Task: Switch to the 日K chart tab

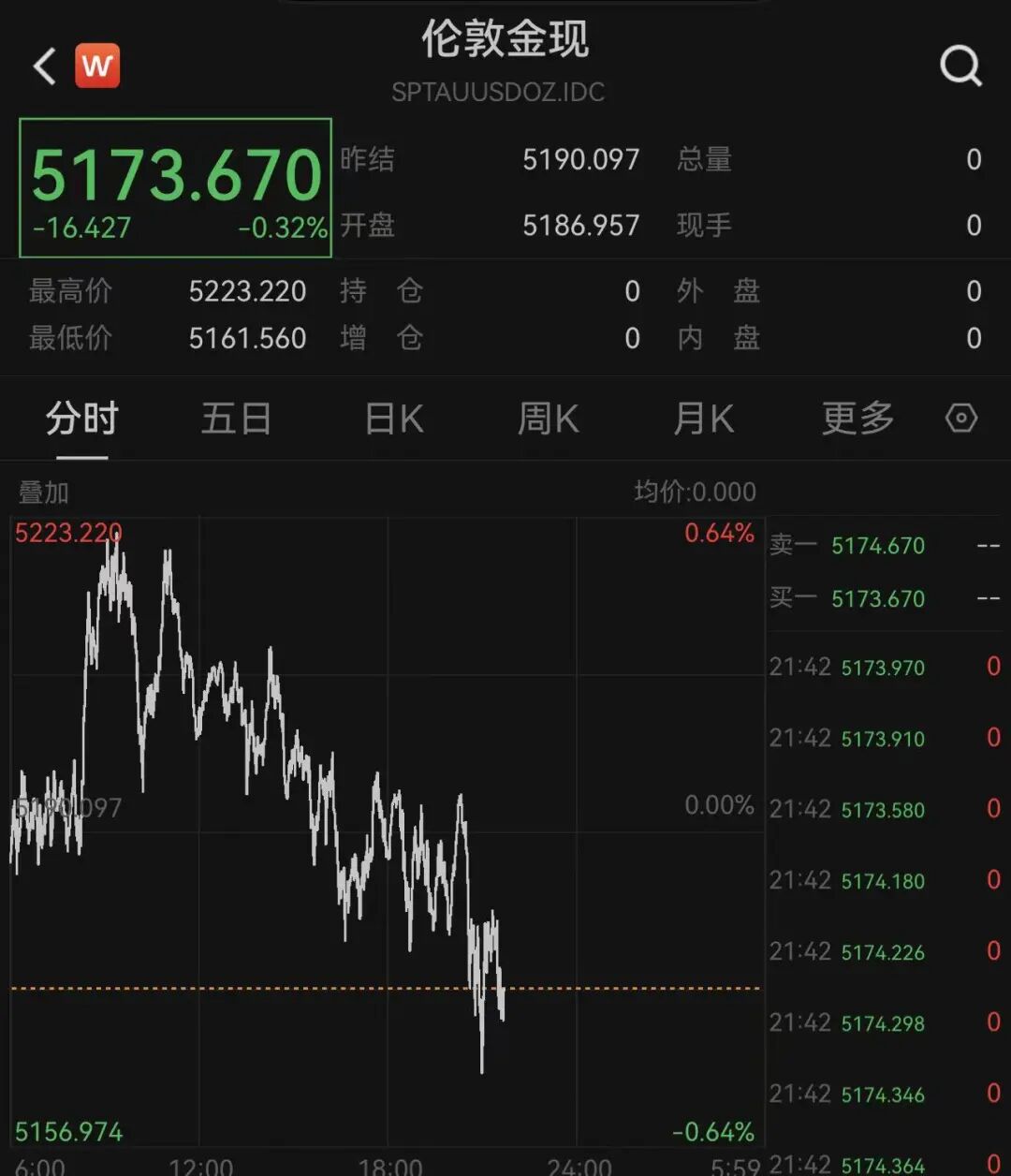Action: [x=394, y=419]
